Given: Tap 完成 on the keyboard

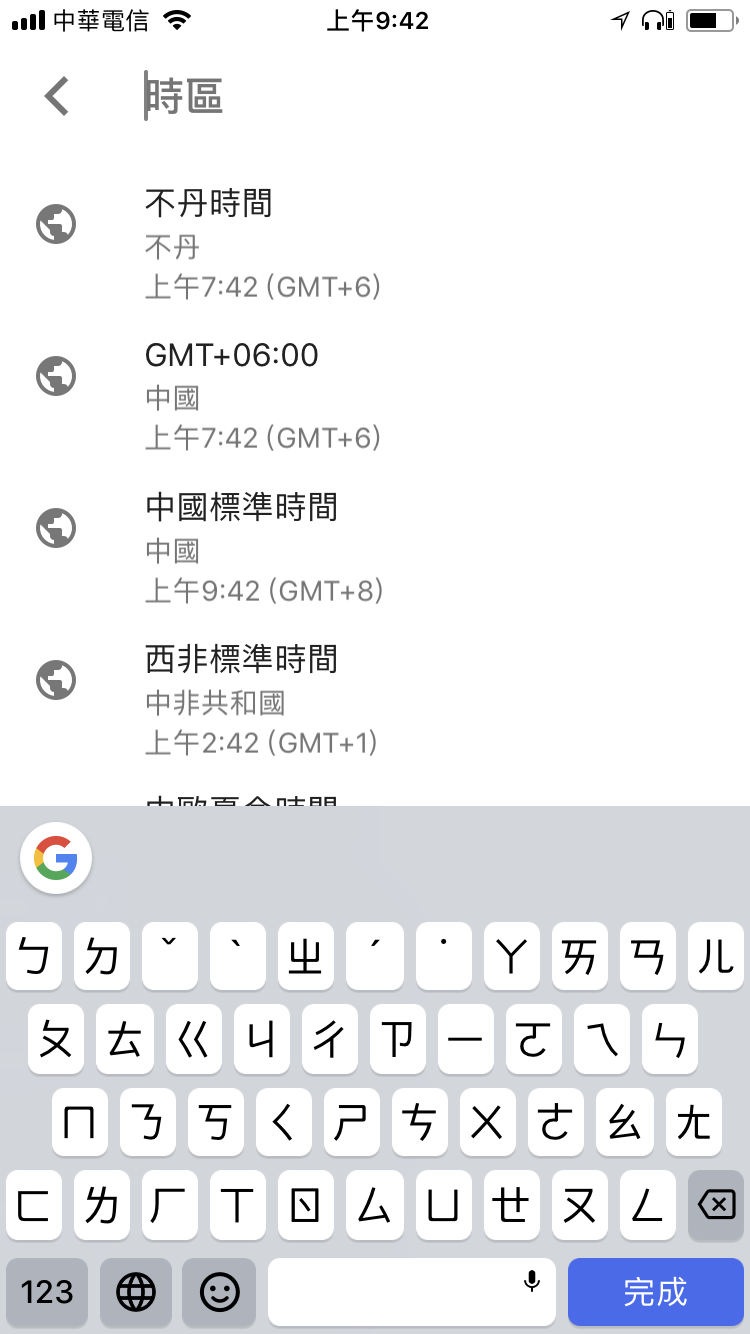Looking at the screenshot, I should coord(655,1292).
